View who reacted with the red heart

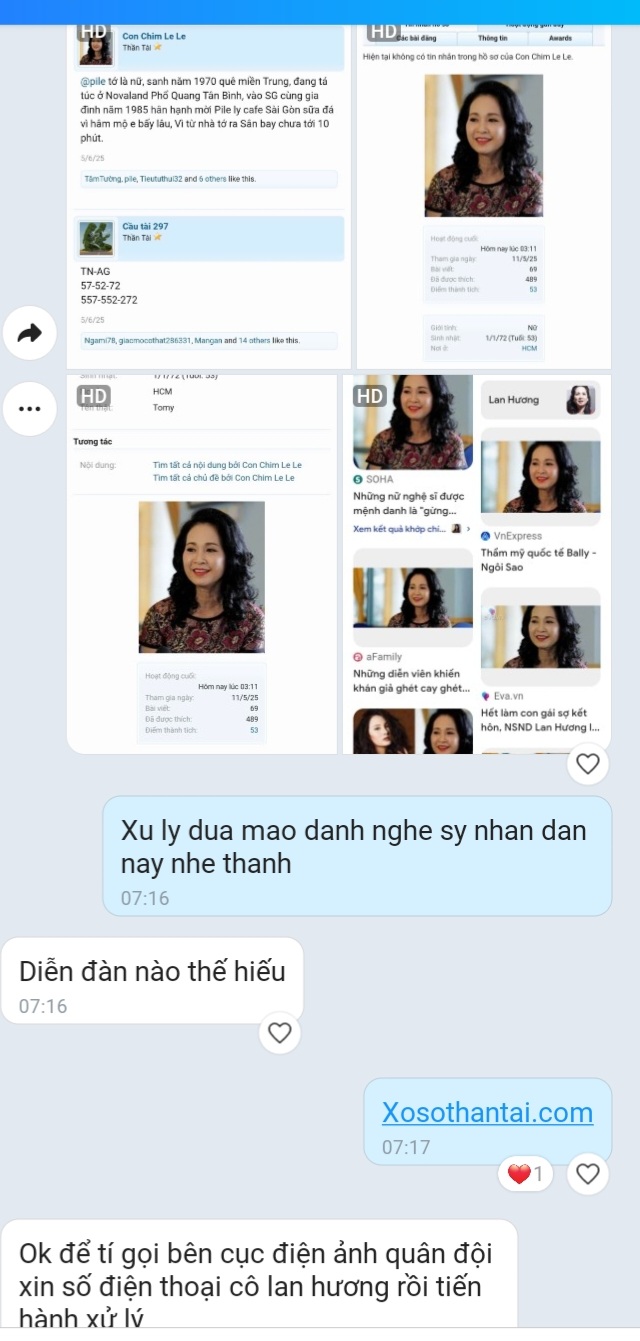[x=530, y=1174]
